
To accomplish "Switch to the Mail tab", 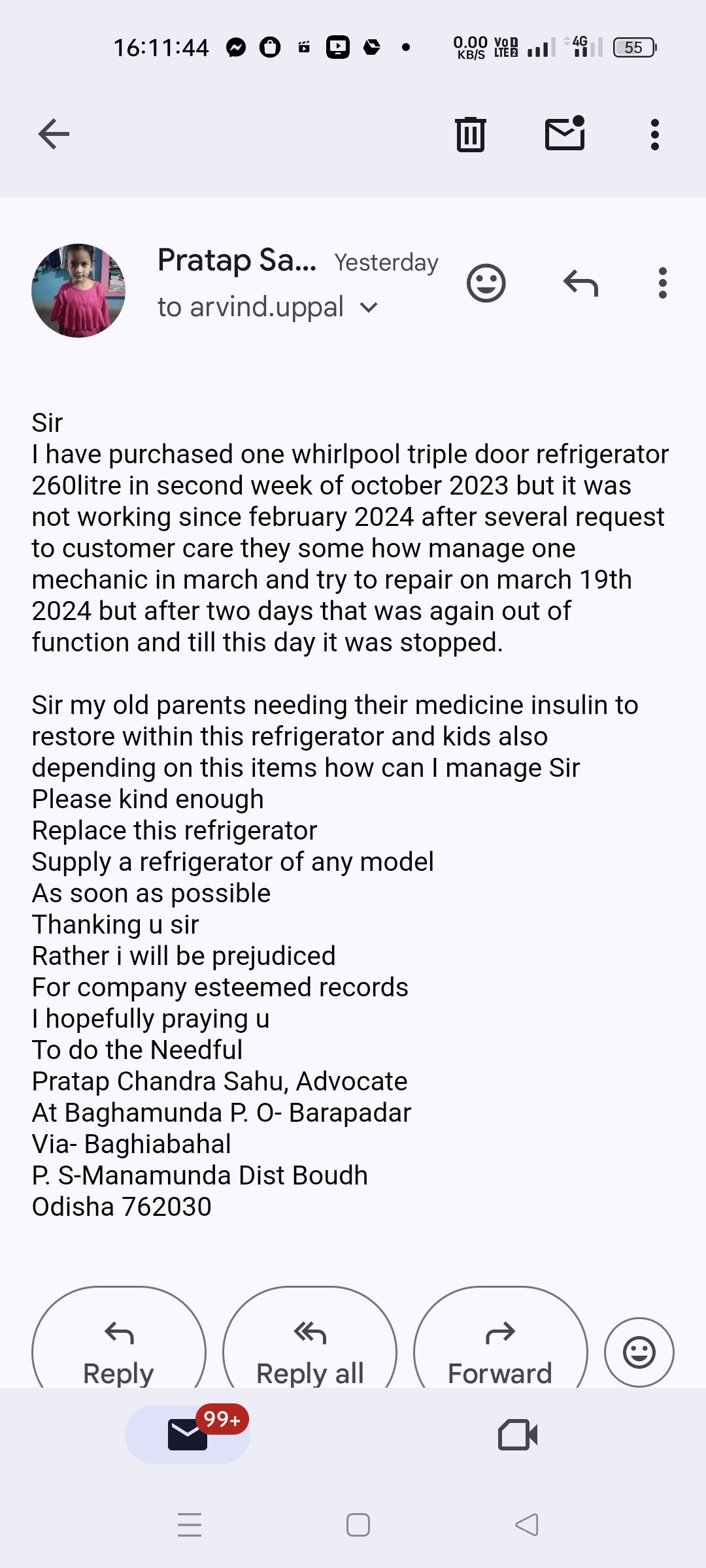I will (188, 1435).
